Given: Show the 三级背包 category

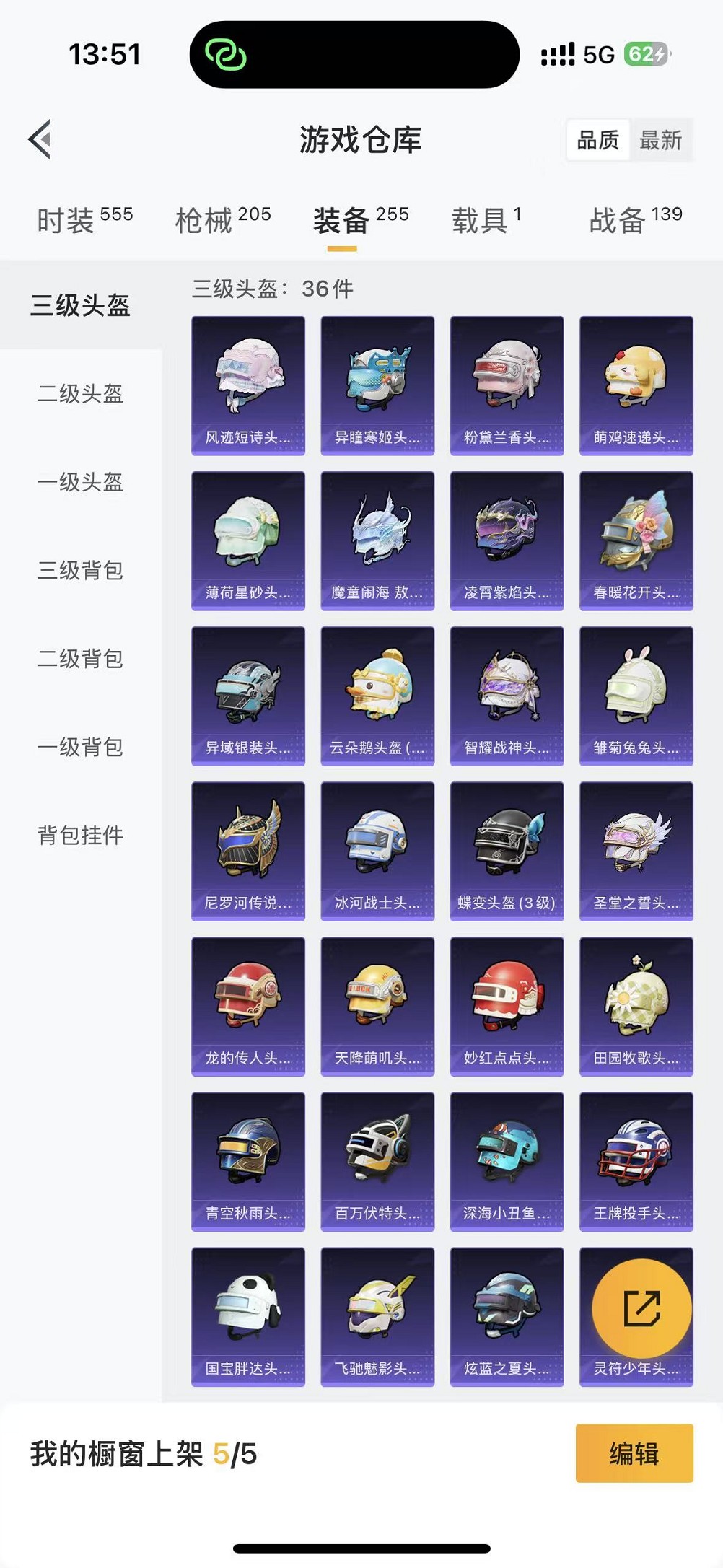Looking at the screenshot, I should tap(80, 570).
